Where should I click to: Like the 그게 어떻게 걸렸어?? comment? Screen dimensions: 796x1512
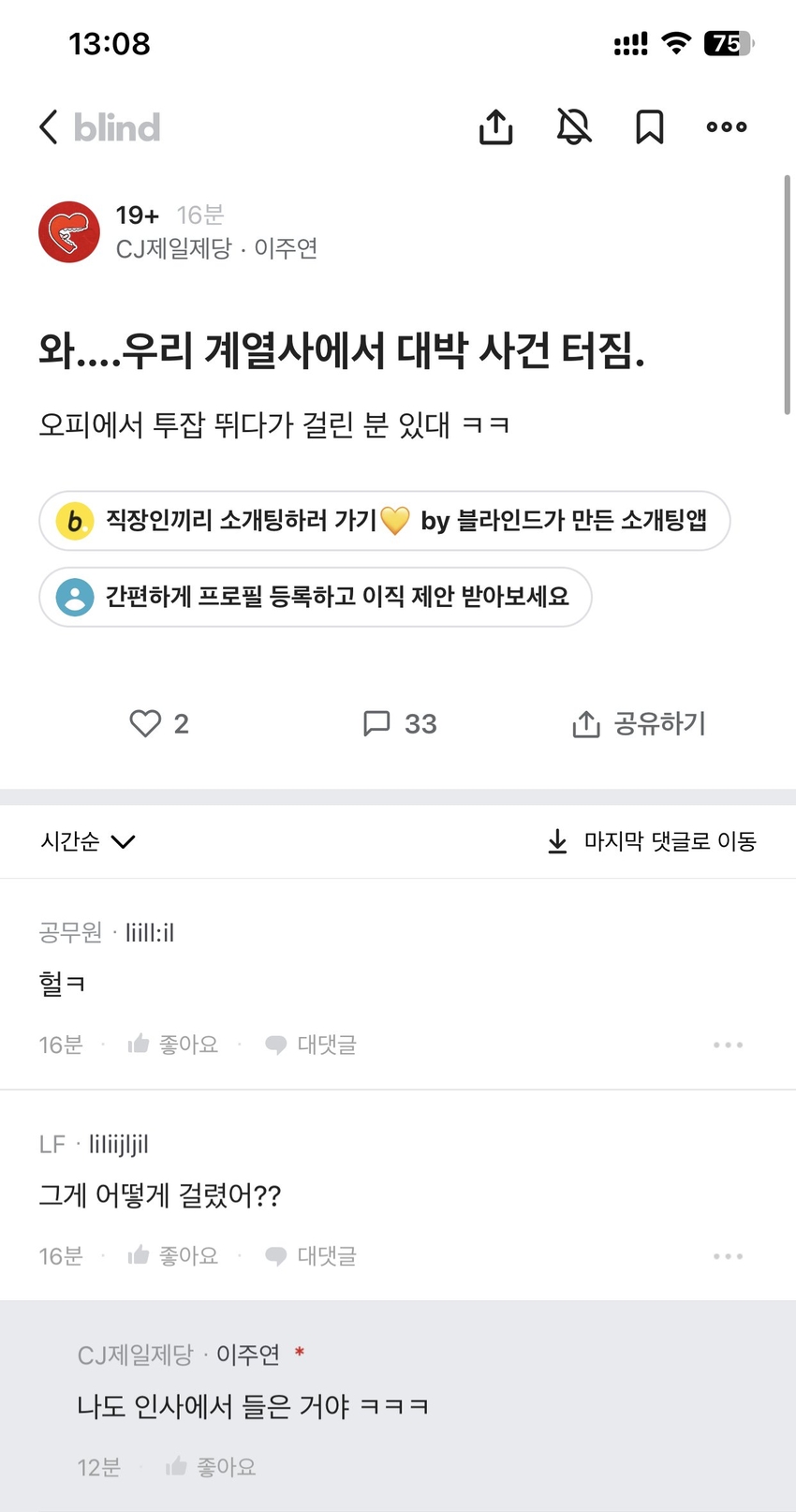coord(173,1255)
